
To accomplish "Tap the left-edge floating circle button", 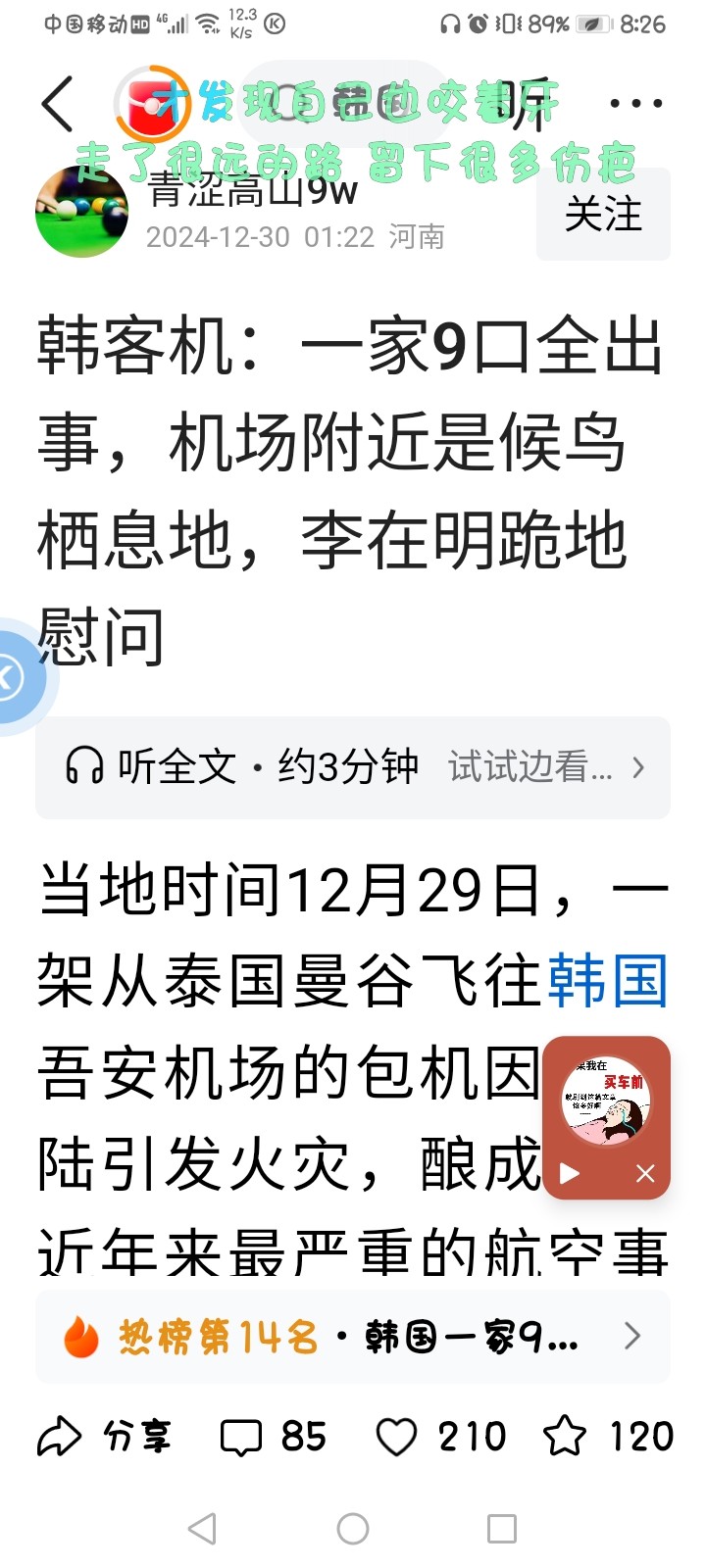I will click(14, 677).
